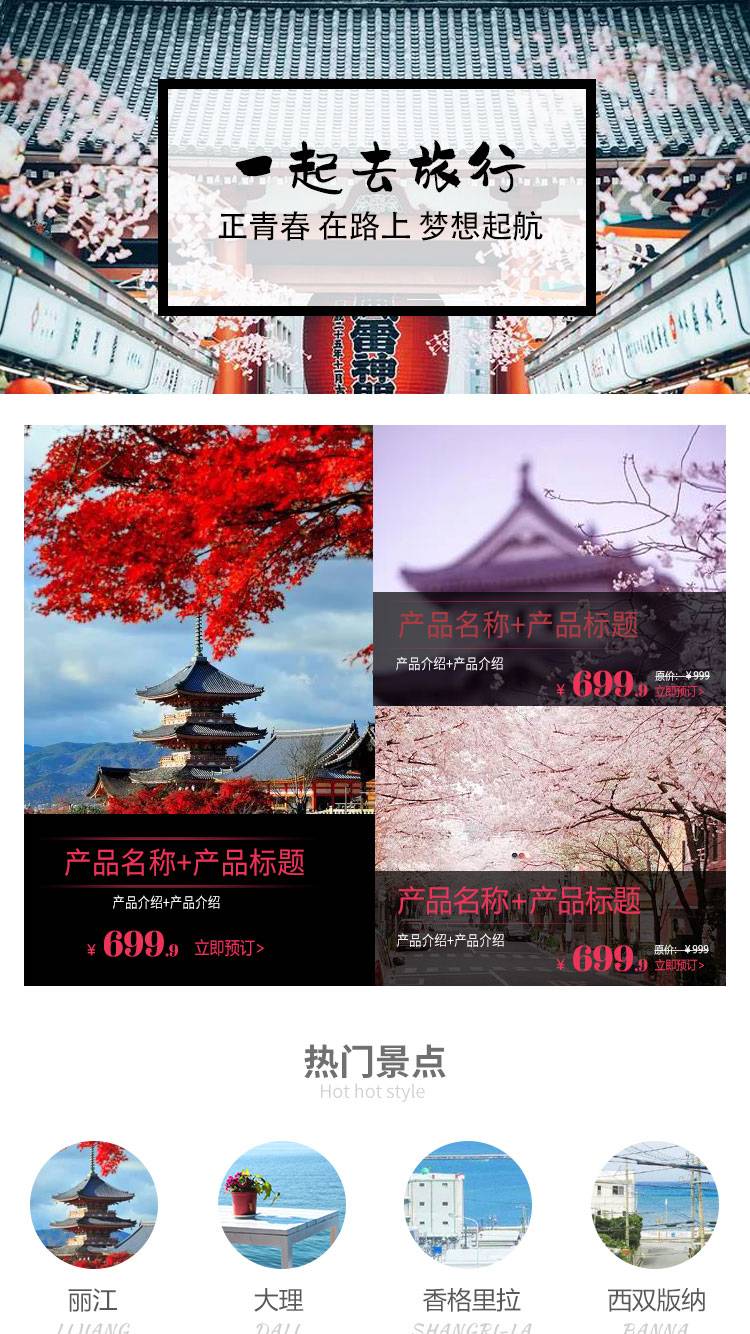Tap 立即预订 on the cherry blossom street card

(680, 965)
